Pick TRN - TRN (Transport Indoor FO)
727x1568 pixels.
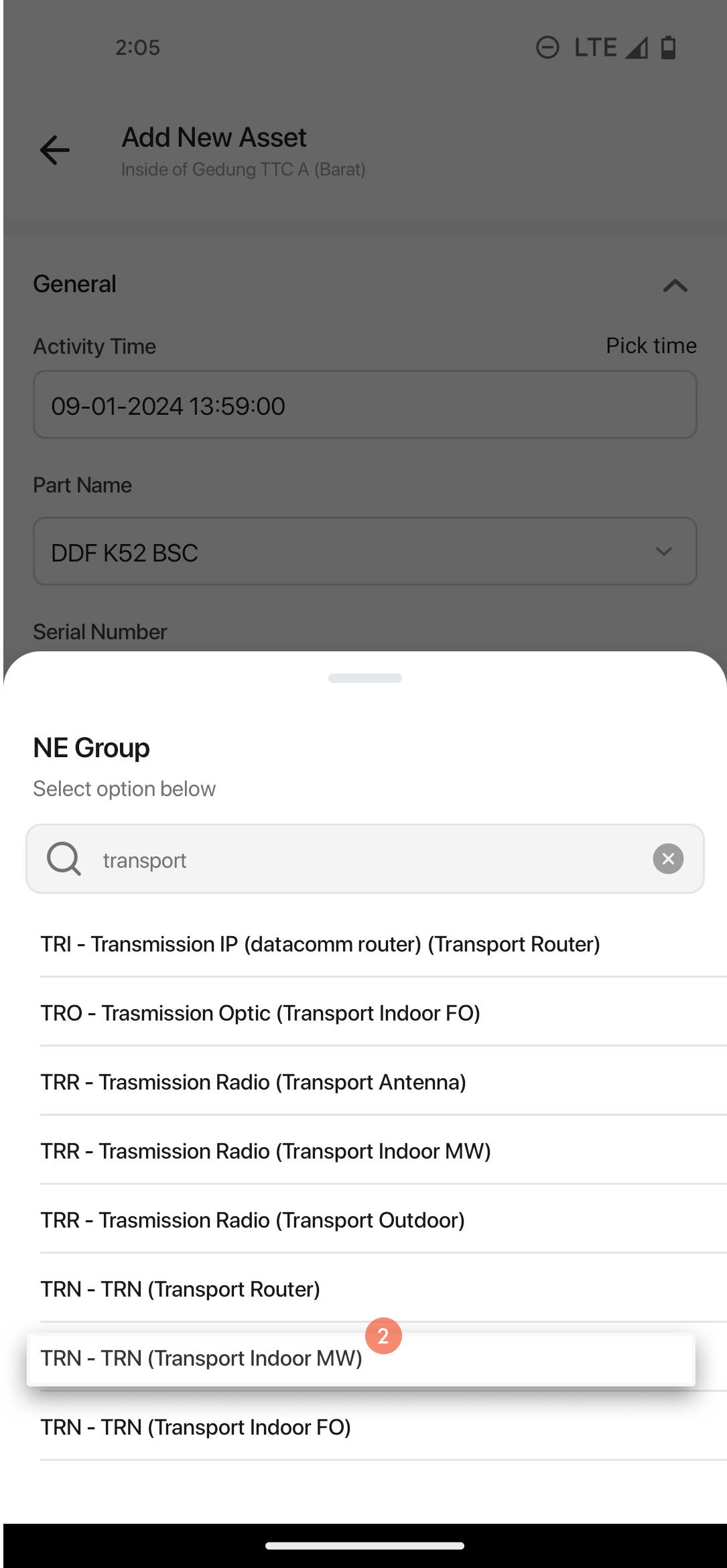383,1427
